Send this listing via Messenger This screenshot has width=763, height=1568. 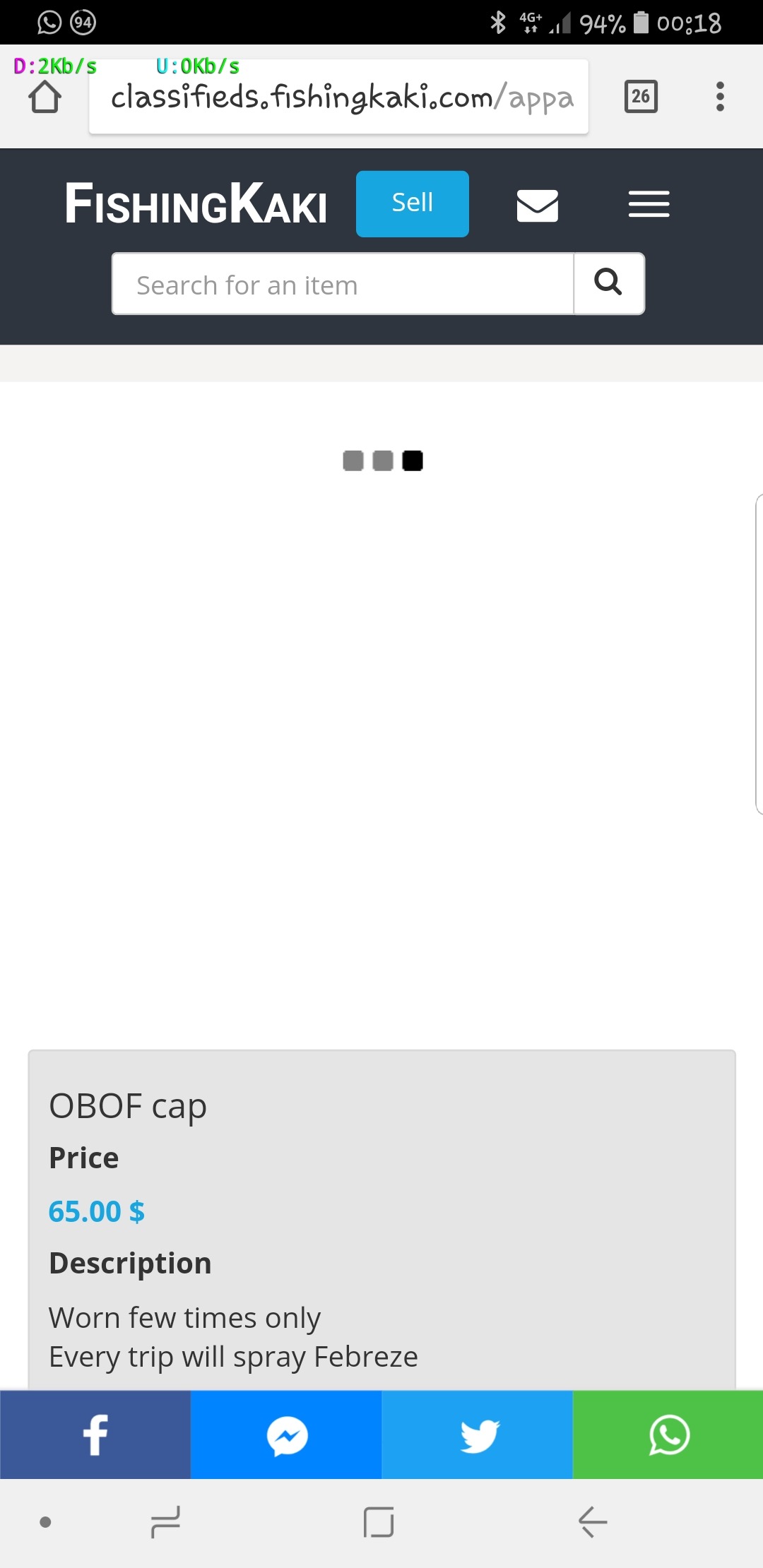286,1435
